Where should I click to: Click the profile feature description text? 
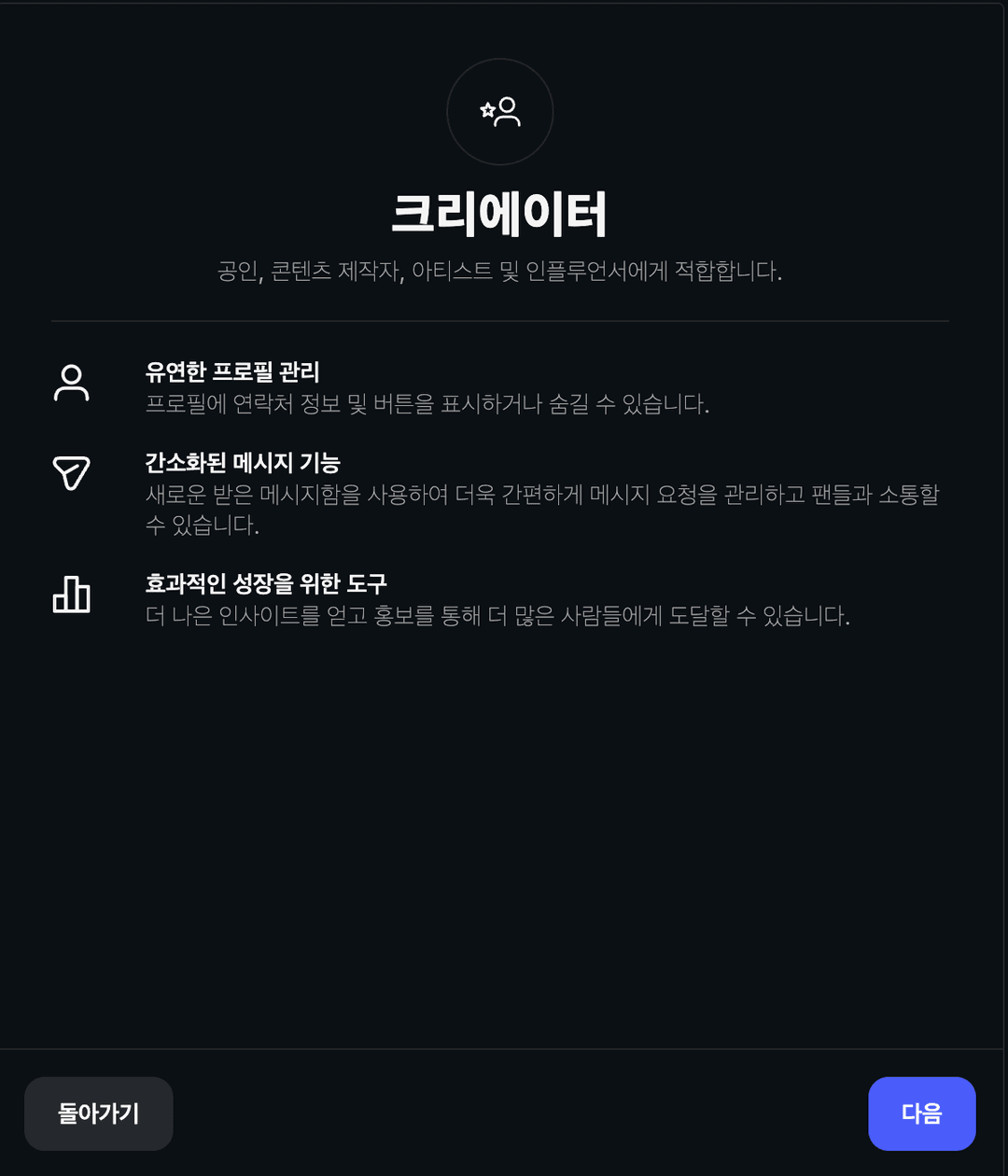point(429,406)
